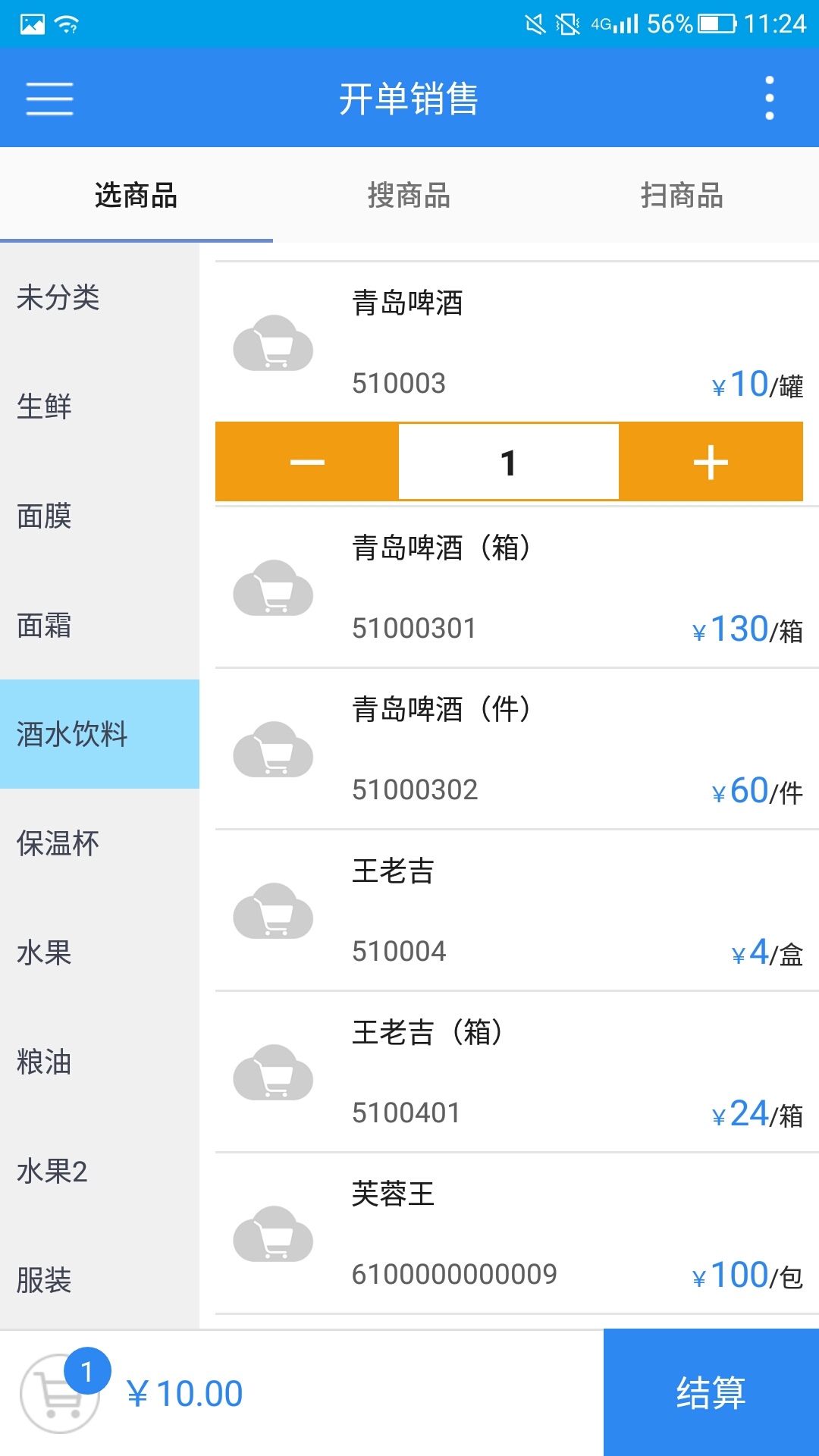Switch to the 扫商品 tab

coord(682,196)
